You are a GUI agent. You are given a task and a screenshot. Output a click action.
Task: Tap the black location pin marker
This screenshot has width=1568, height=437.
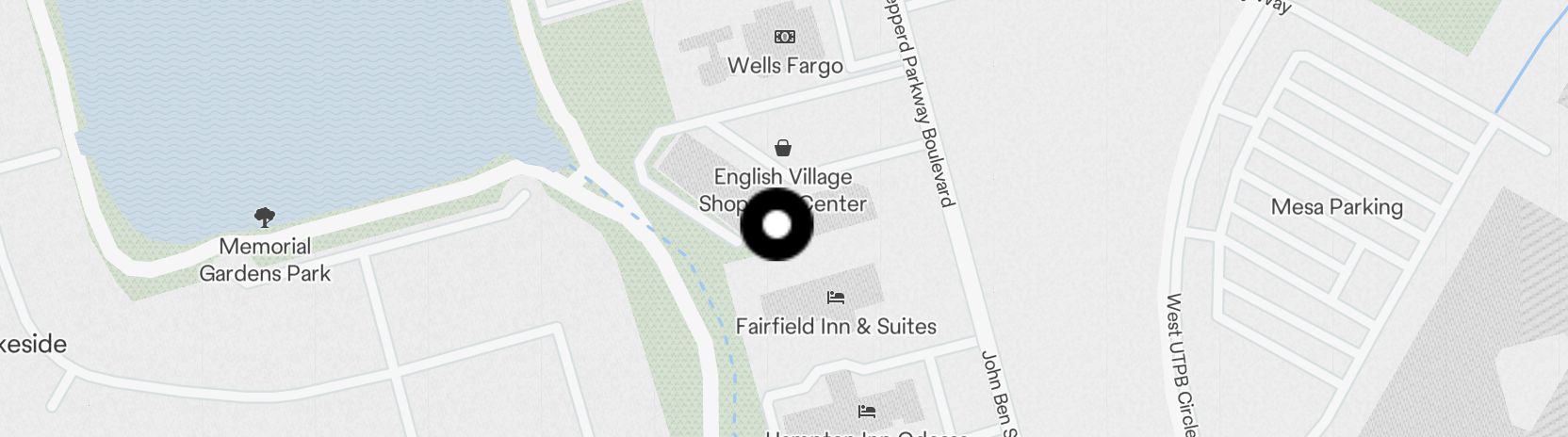click(776, 224)
